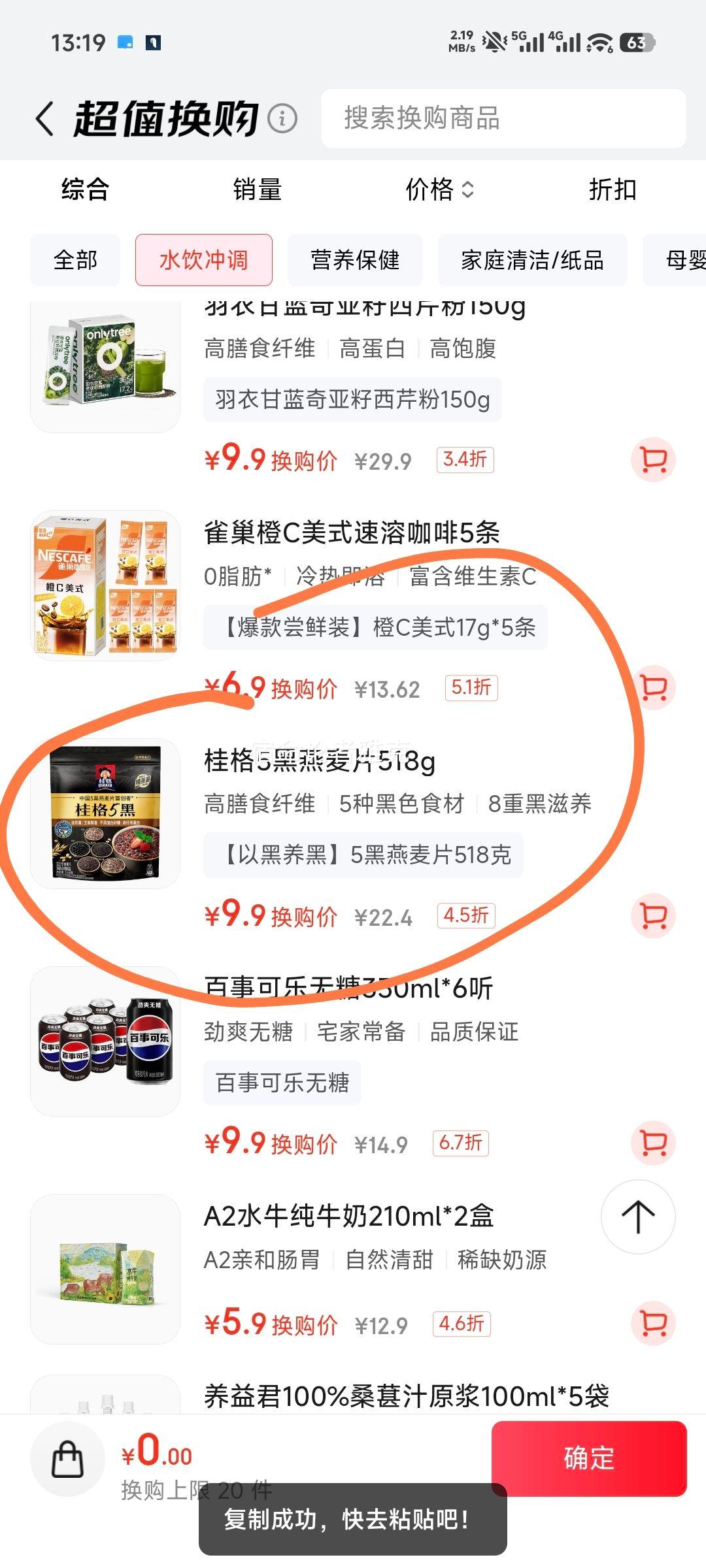Check the 换购上限 20件 limit text
The height and width of the screenshot is (1568, 706).
[x=196, y=1492]
